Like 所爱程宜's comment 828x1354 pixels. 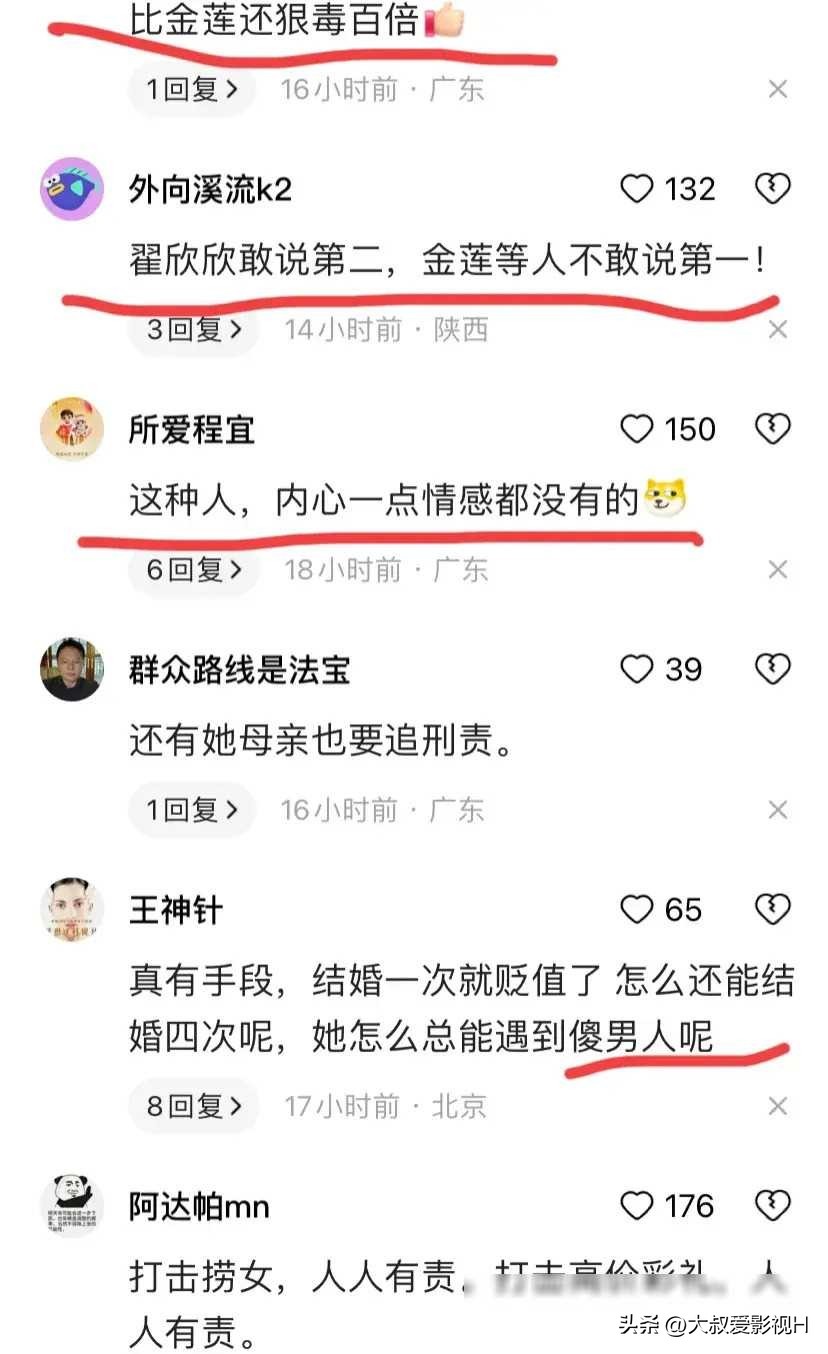point(637,429)
